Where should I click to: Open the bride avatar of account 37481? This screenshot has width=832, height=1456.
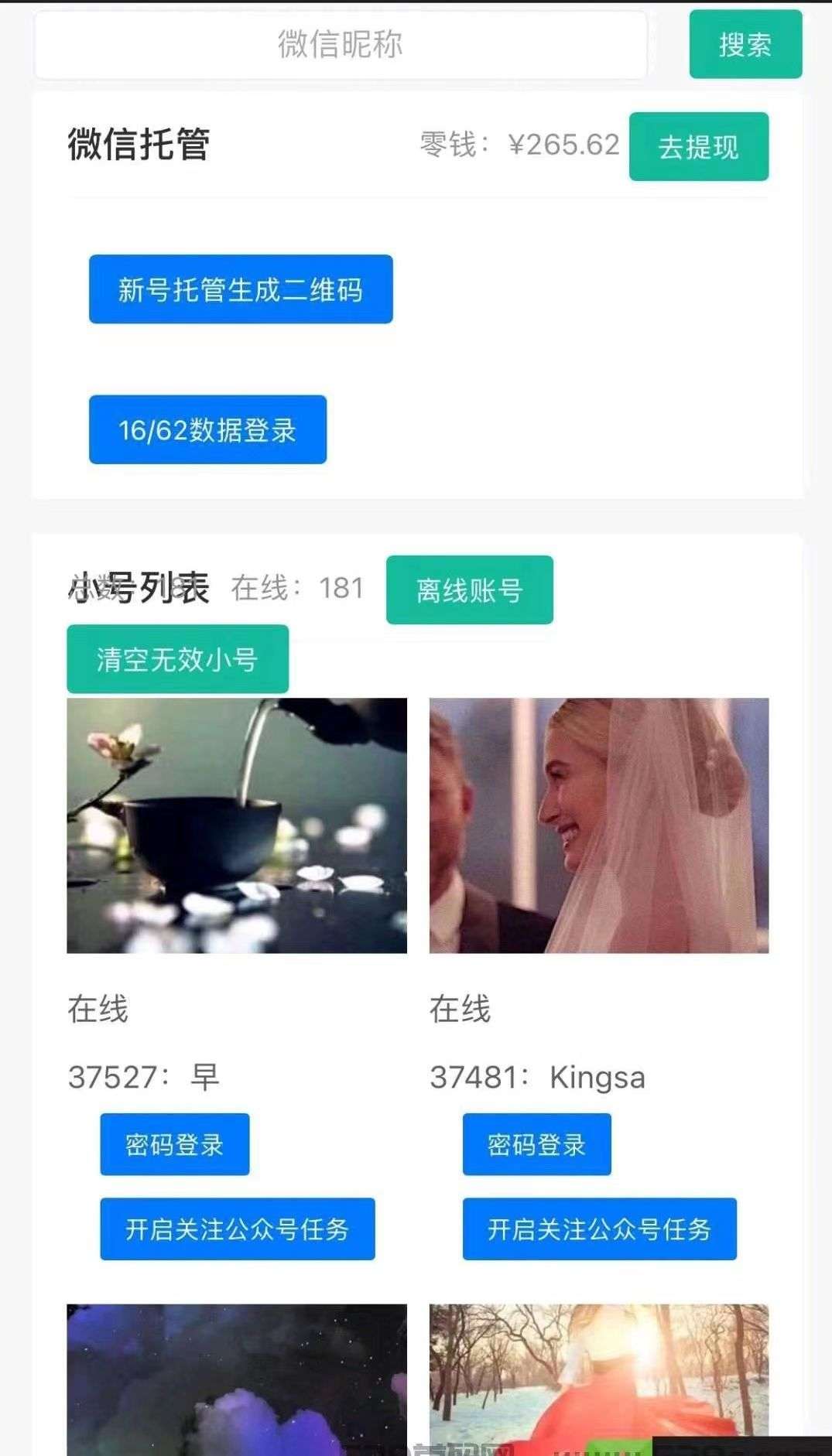599,825
